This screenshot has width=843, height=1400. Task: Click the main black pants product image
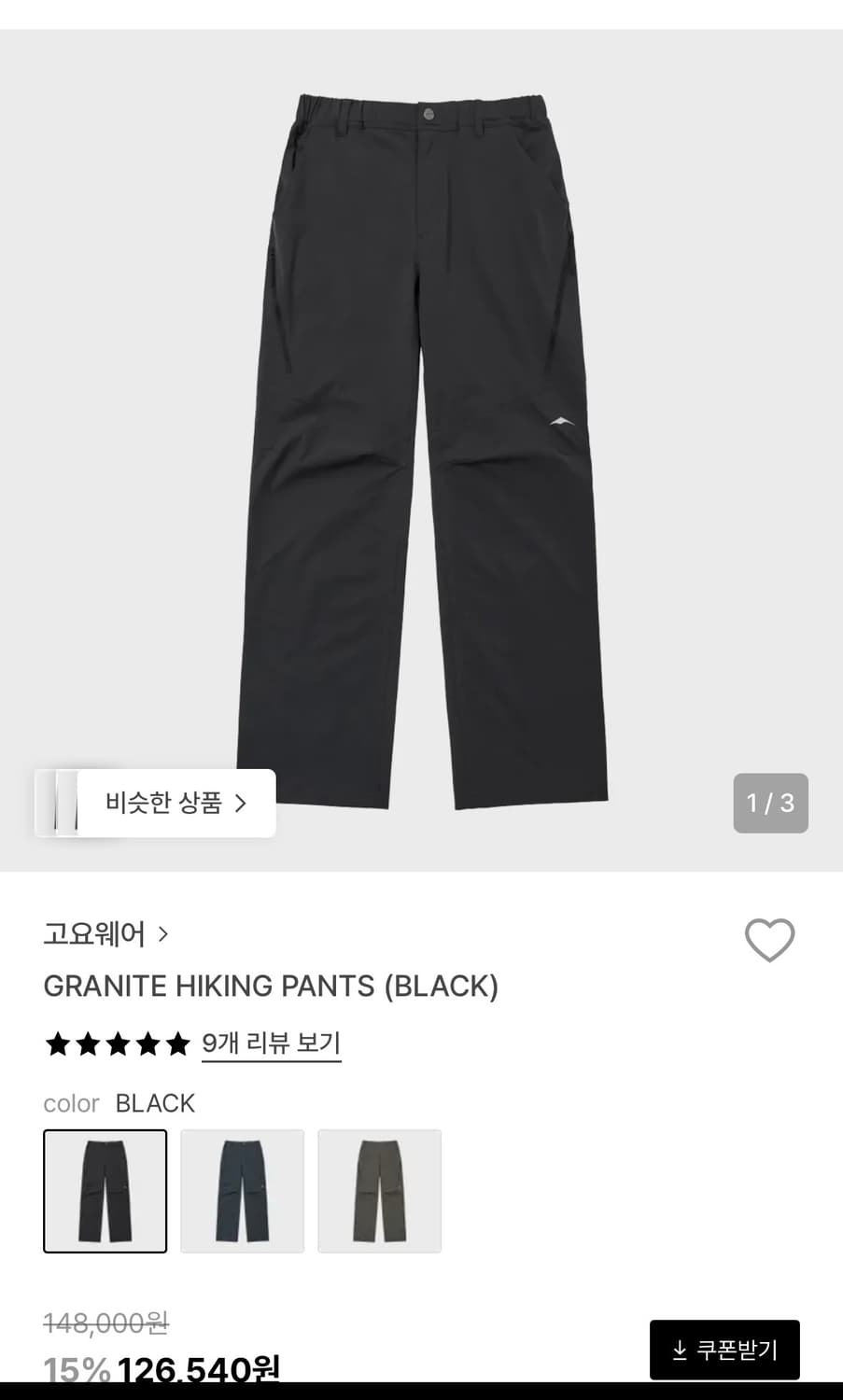[421, 439]
